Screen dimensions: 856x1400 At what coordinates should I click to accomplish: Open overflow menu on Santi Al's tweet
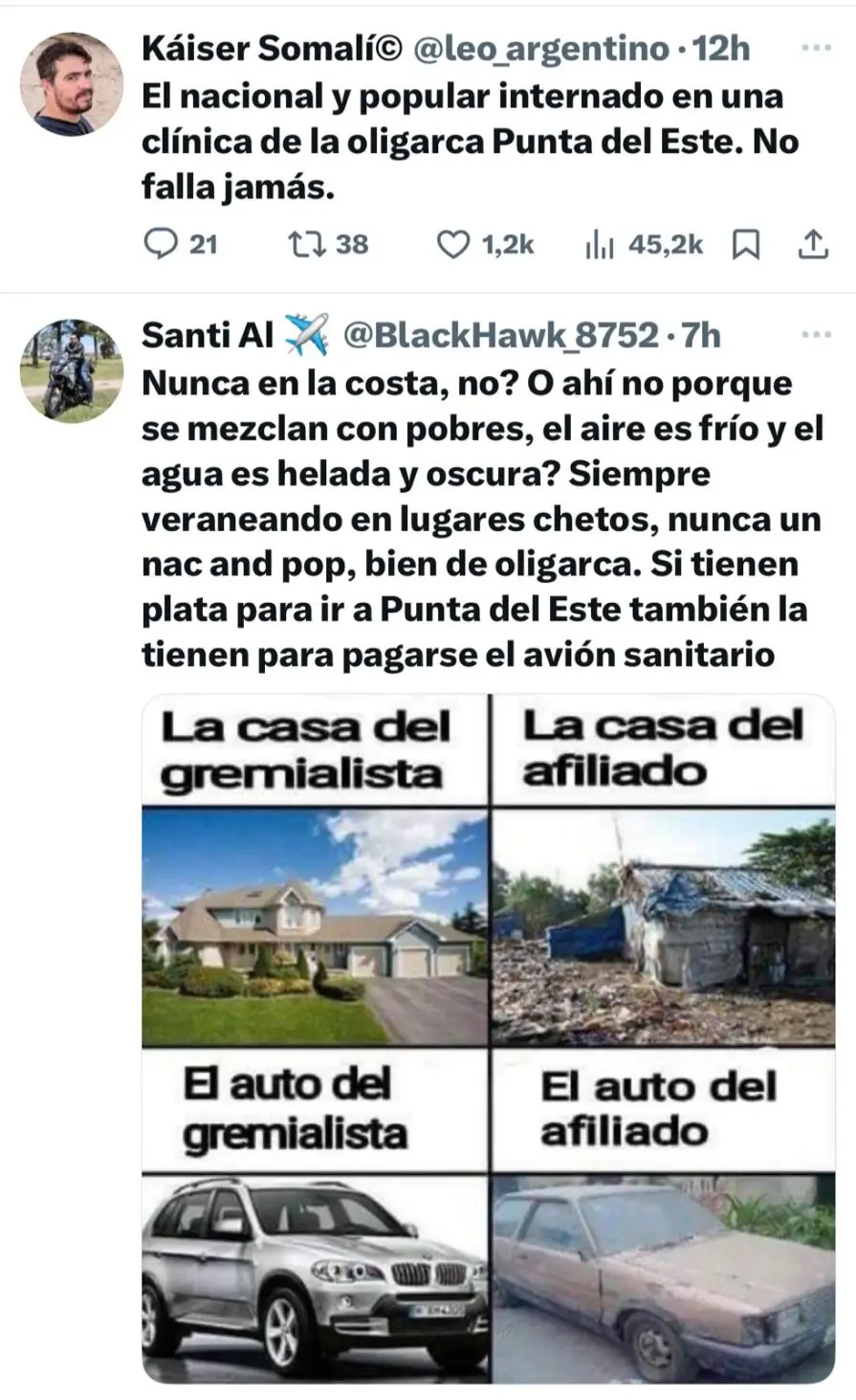pos(815,334)
